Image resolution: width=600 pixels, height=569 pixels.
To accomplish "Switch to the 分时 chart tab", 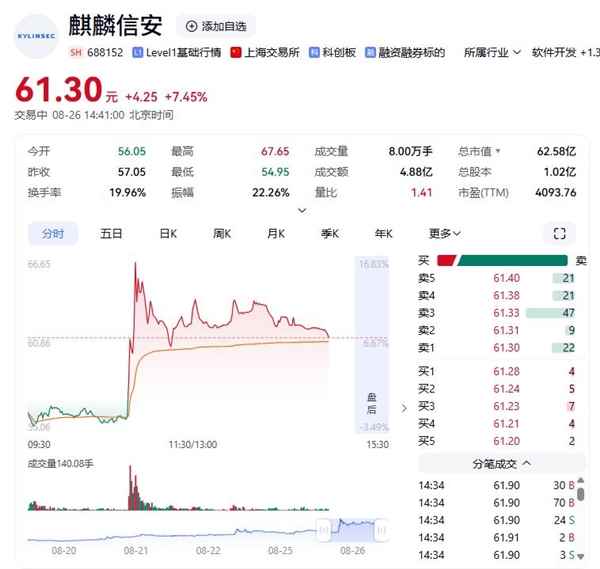I will pos(52,234).
